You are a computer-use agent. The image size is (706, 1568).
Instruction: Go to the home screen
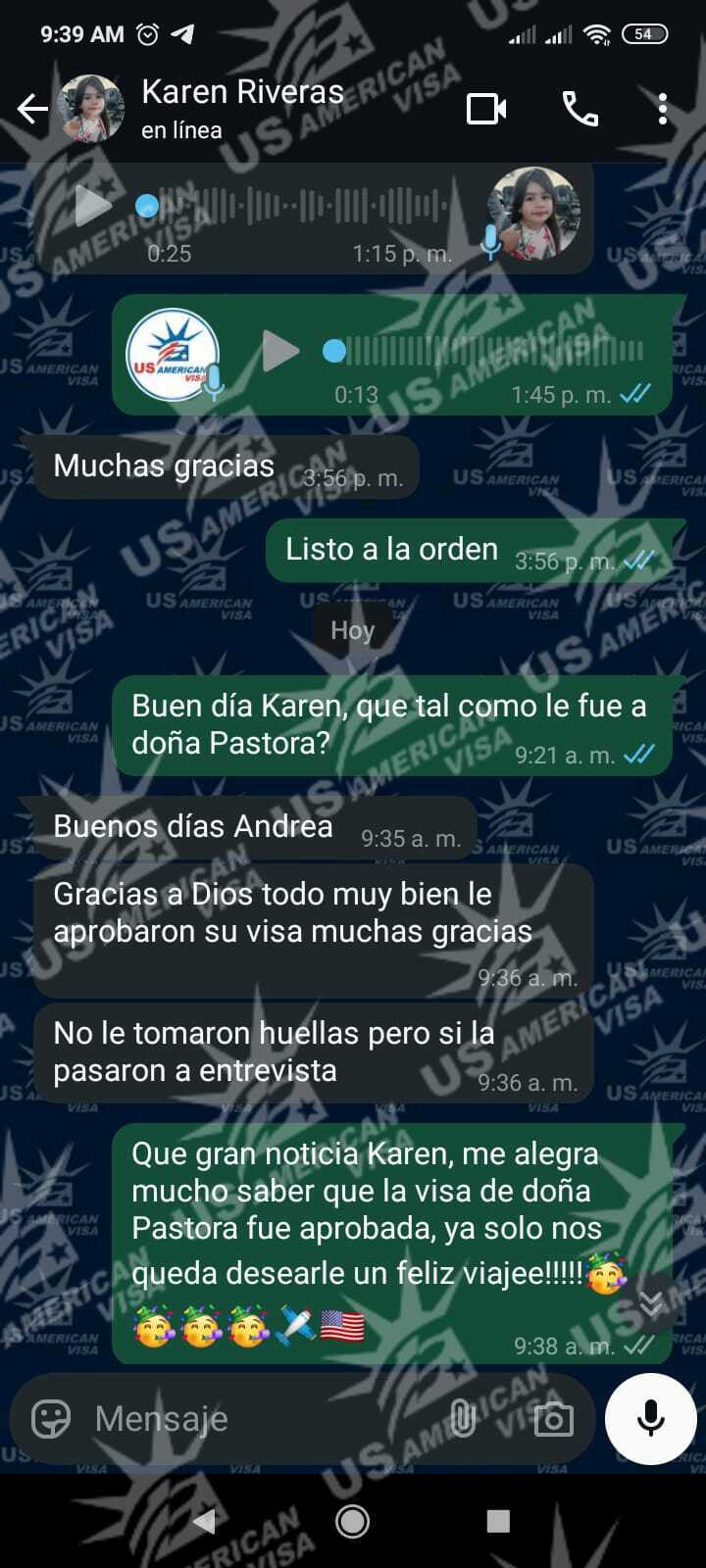click(x=353, y=1521)
